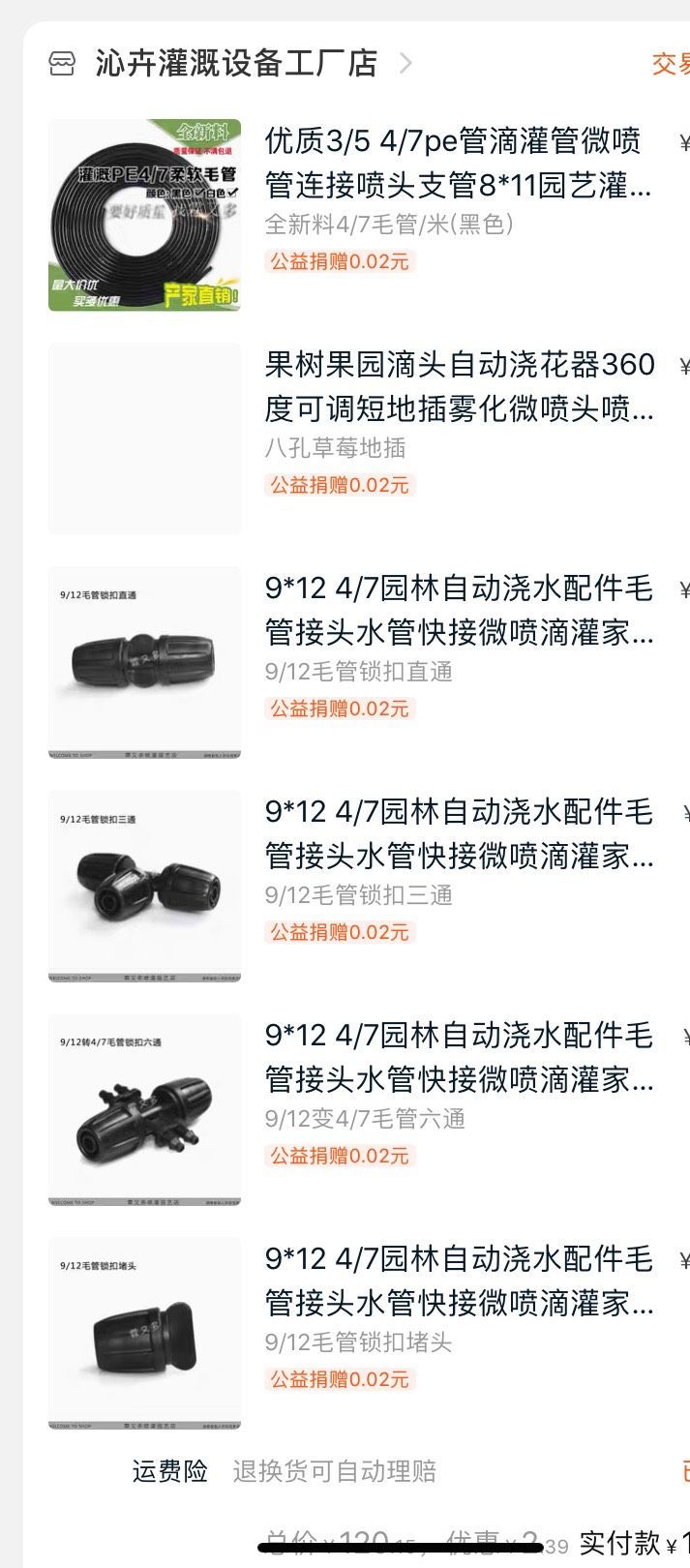The width and height of the screenshot is (690, 1568).
Task: Open the 9/12毛管锁扣堵头 item
Action: (x=369, y=1333)
